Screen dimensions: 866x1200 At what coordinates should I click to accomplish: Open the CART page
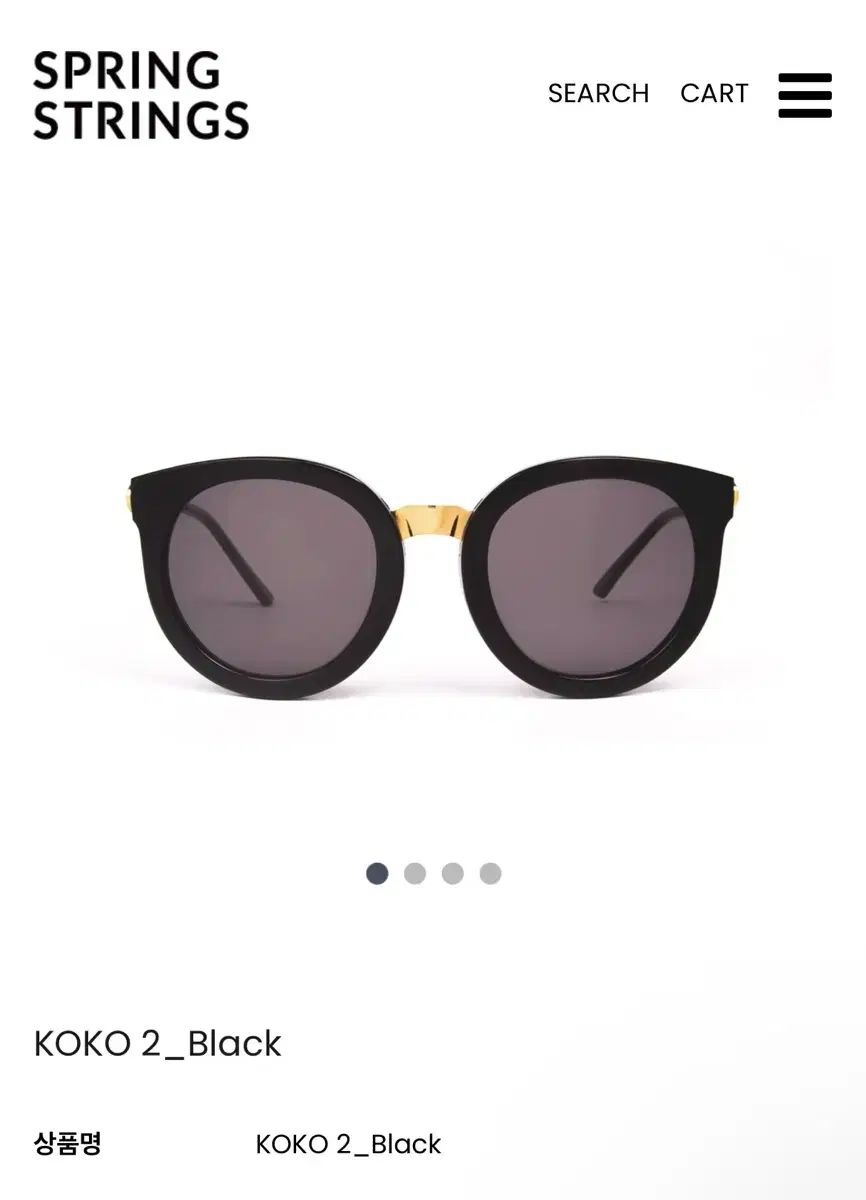(714, 93)
